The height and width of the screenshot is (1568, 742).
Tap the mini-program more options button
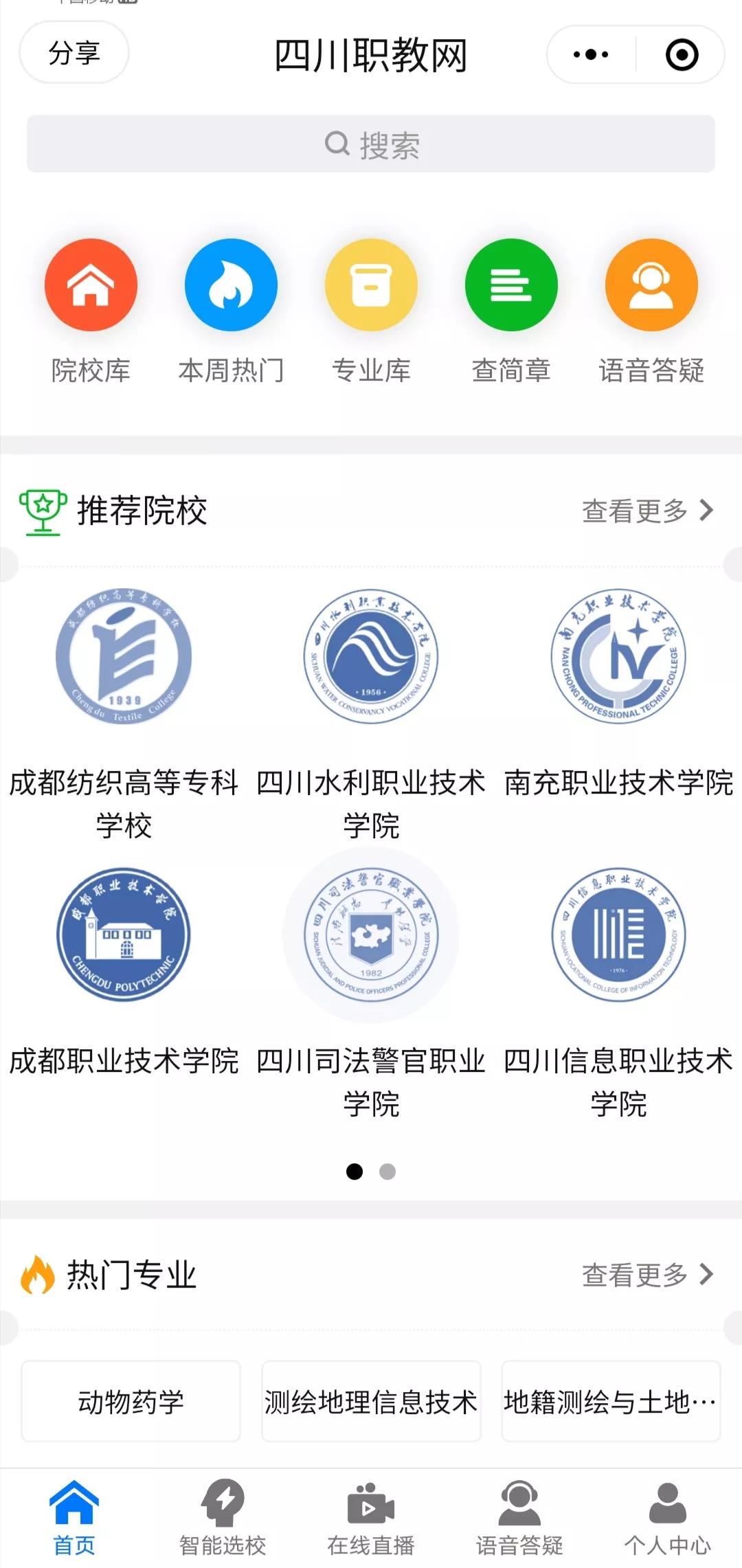591,53
